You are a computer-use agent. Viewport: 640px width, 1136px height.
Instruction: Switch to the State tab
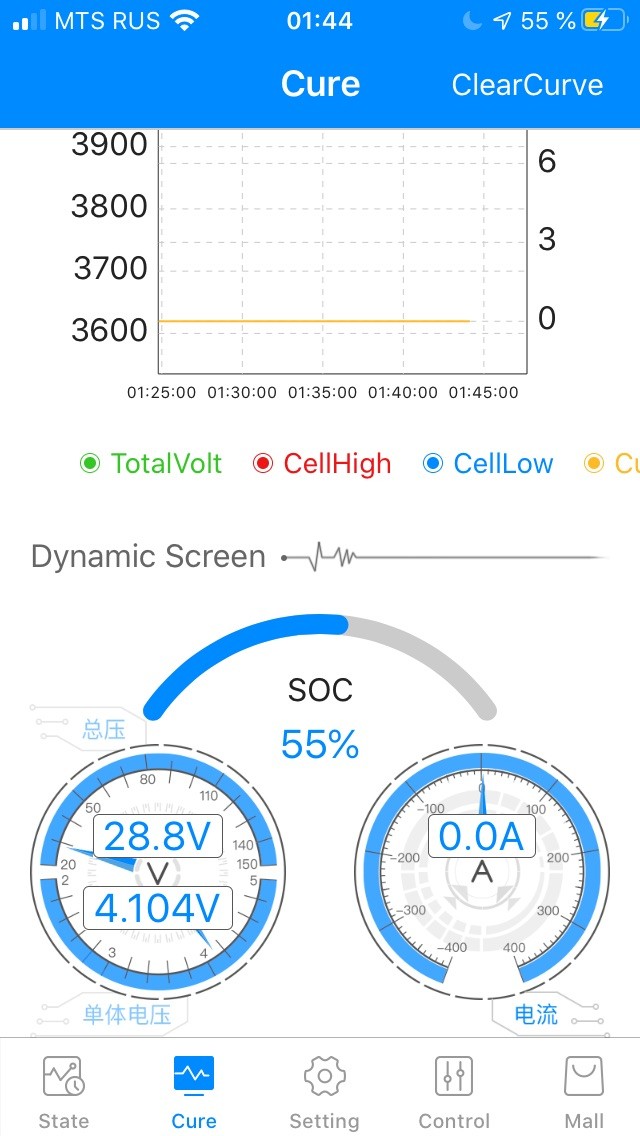[64, 1092]
